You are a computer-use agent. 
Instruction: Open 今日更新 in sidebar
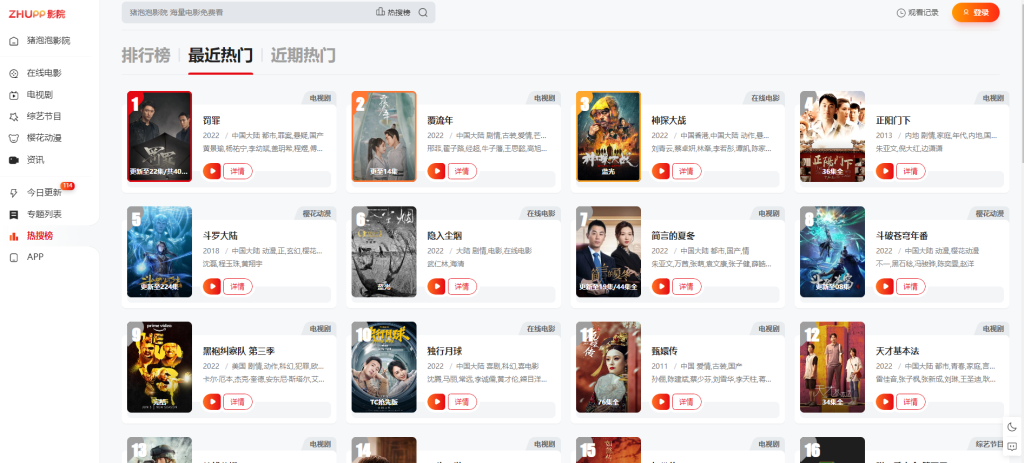43,192
